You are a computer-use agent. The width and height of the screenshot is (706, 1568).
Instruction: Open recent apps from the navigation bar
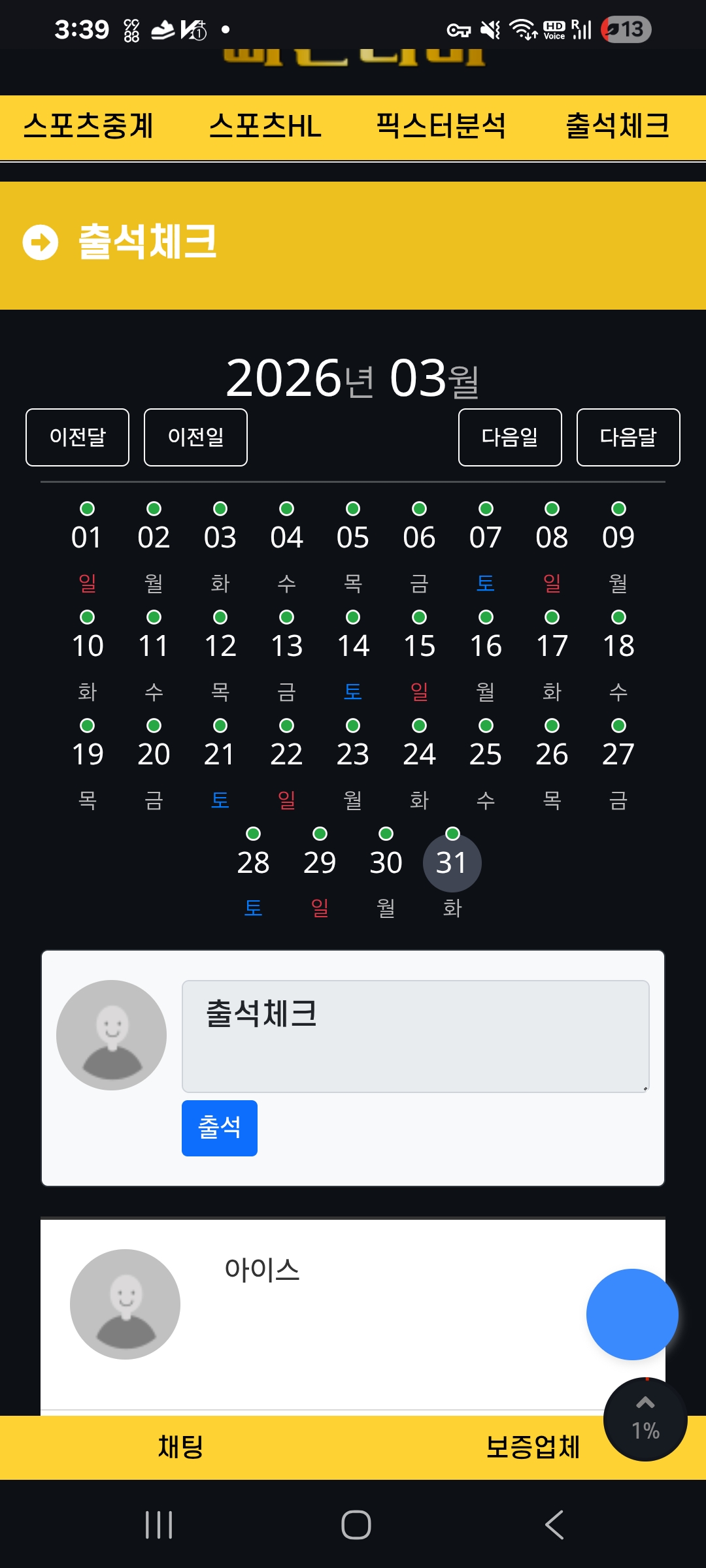(159, 1526)
